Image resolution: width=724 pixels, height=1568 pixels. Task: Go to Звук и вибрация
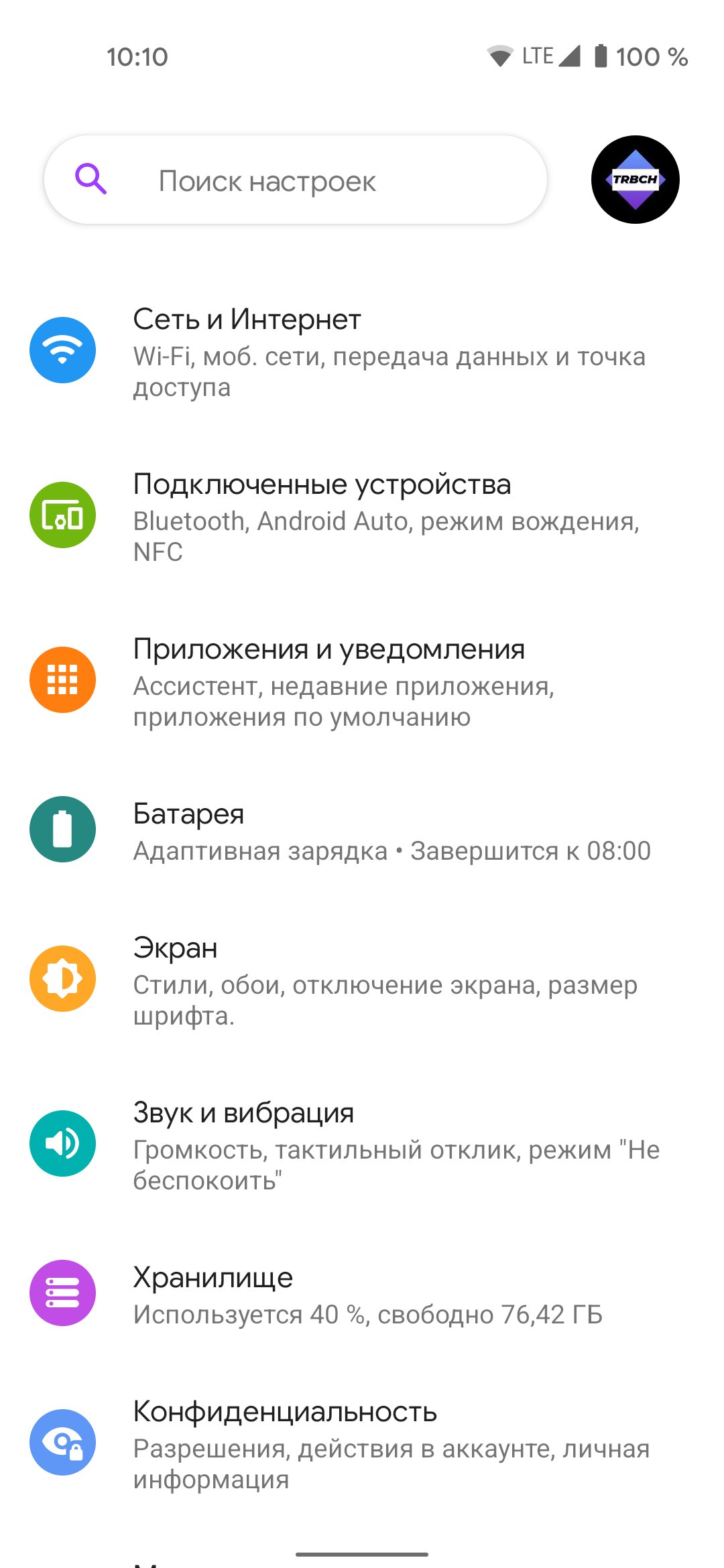(362, 1145)
